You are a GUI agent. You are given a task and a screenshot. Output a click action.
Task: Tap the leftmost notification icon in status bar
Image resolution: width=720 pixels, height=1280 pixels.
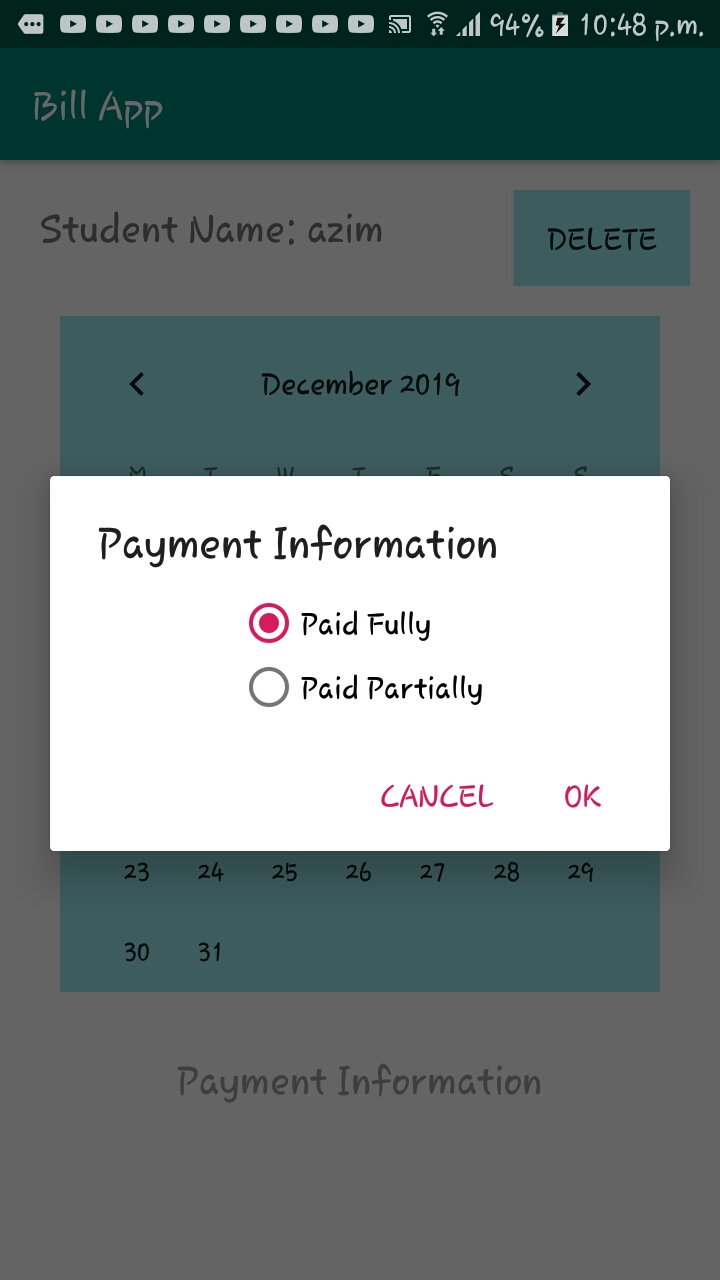(x=30, y=22)
